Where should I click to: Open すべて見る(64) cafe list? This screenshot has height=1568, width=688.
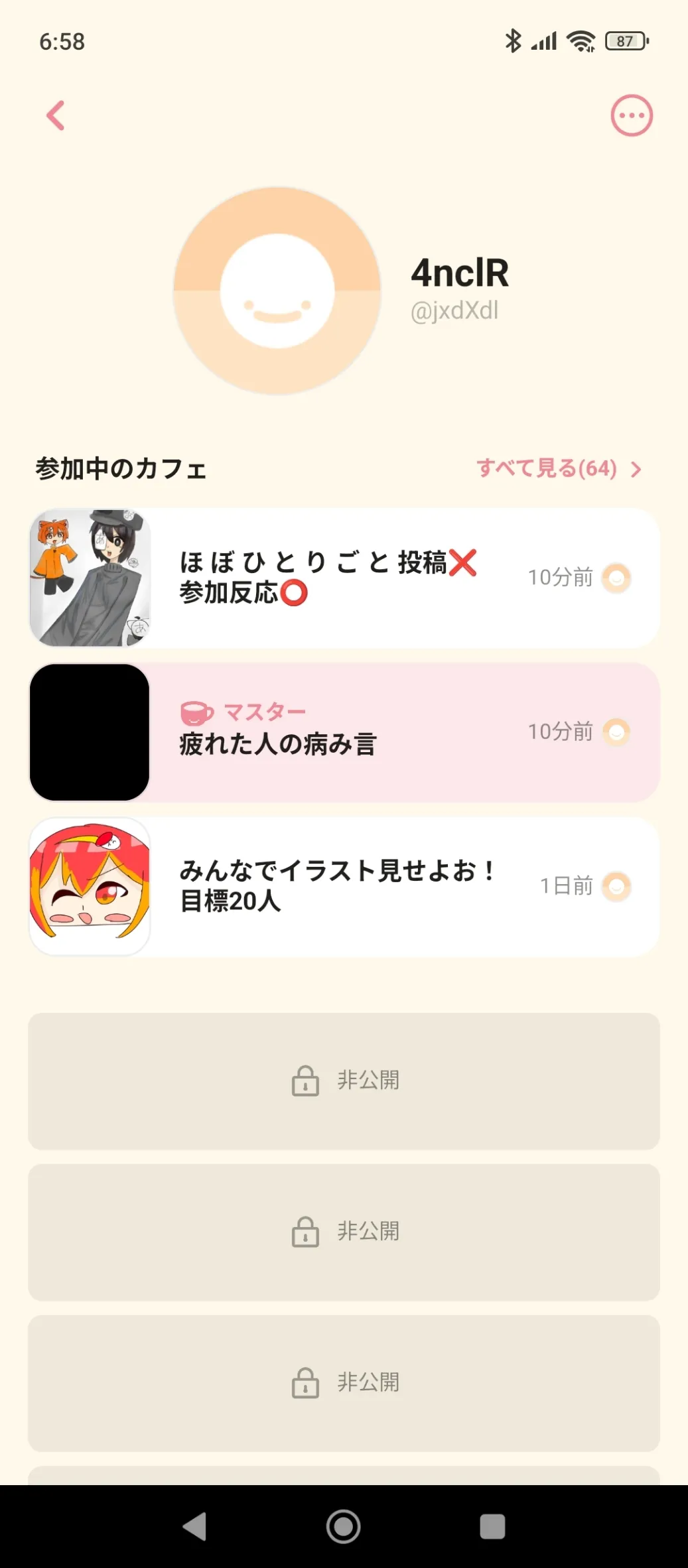(x=559, y=469)
